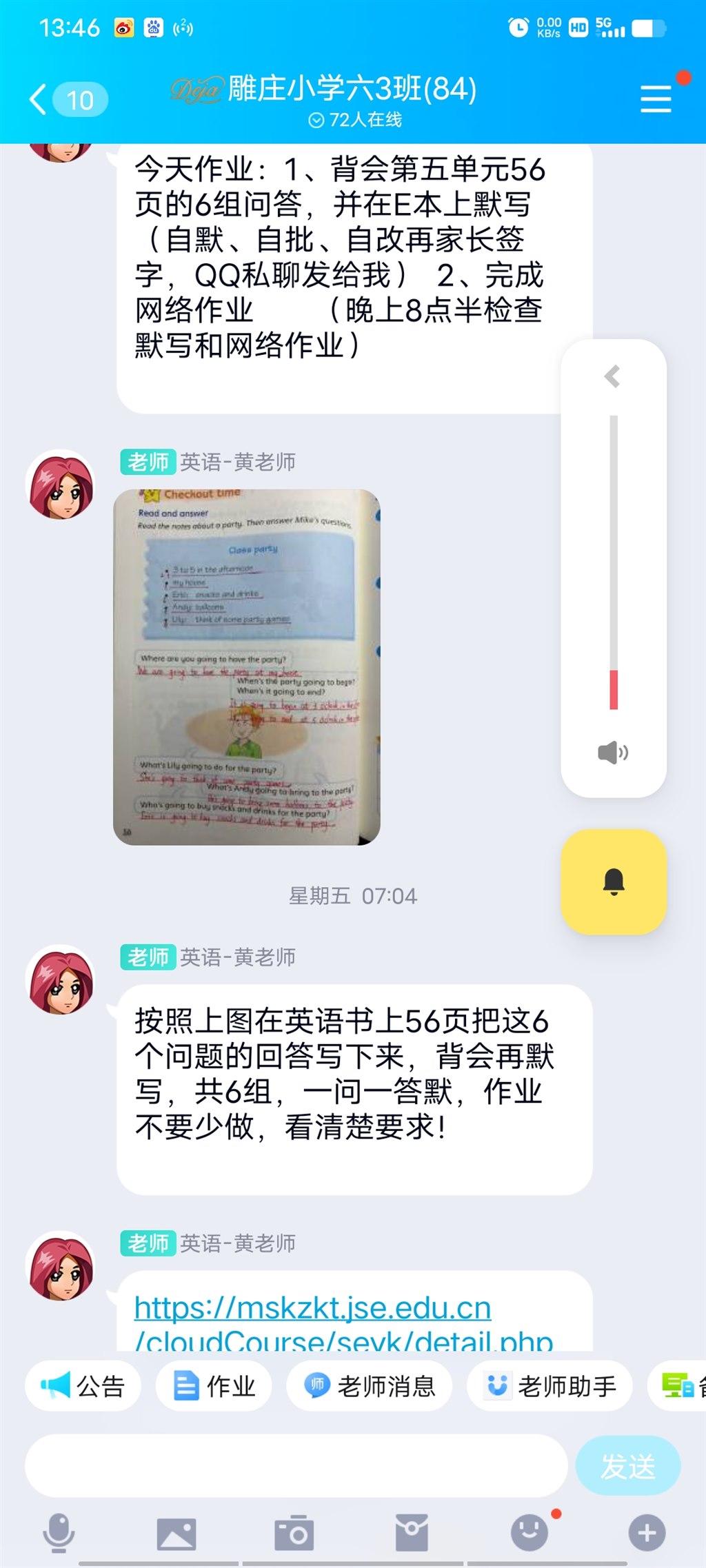Focus the message input field
The image size is (706, 1568).
click(296, 1465)
